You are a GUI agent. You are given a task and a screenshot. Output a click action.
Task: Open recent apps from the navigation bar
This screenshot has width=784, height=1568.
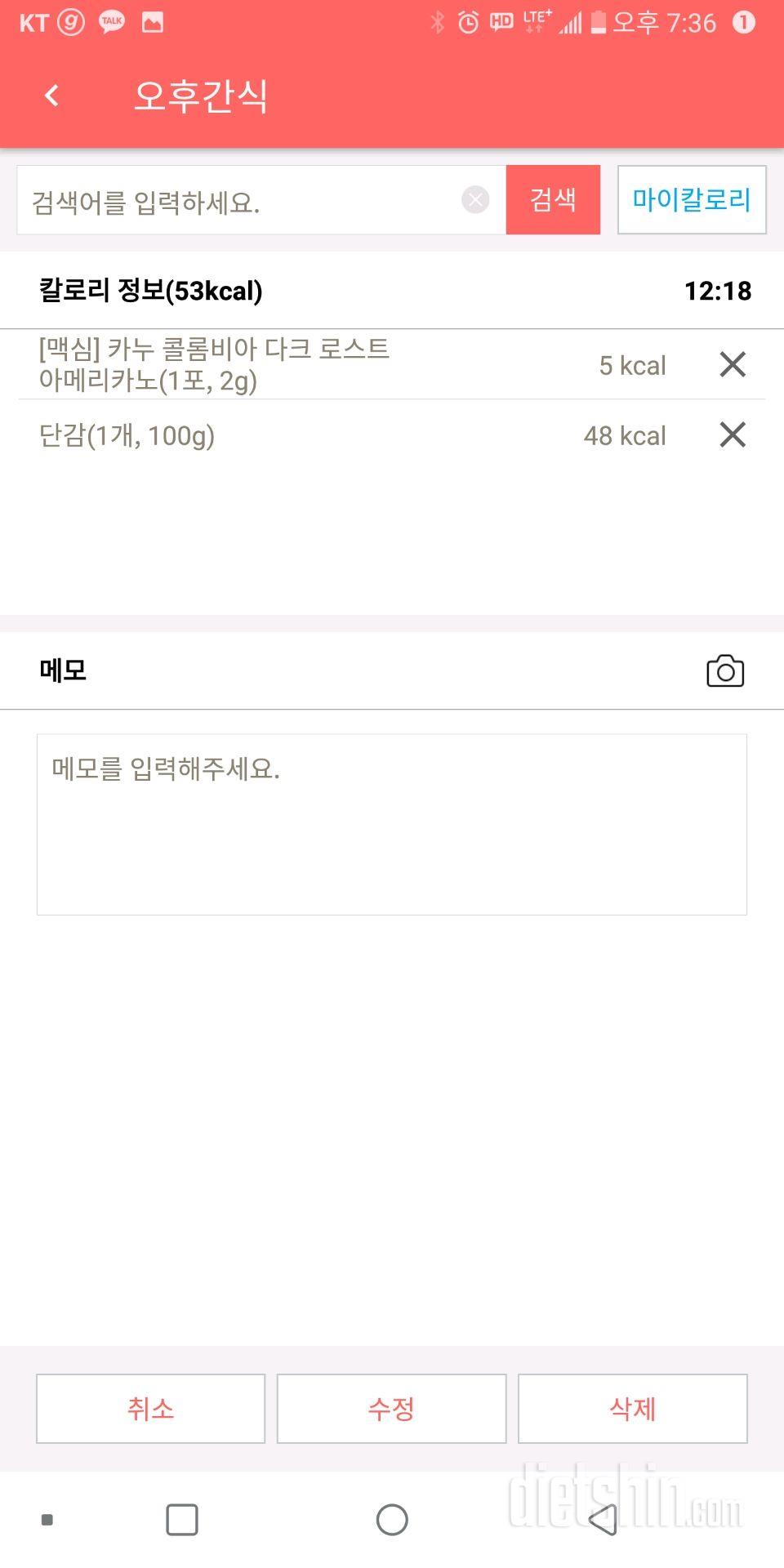pyautogui.click(x=181, y=1520)
